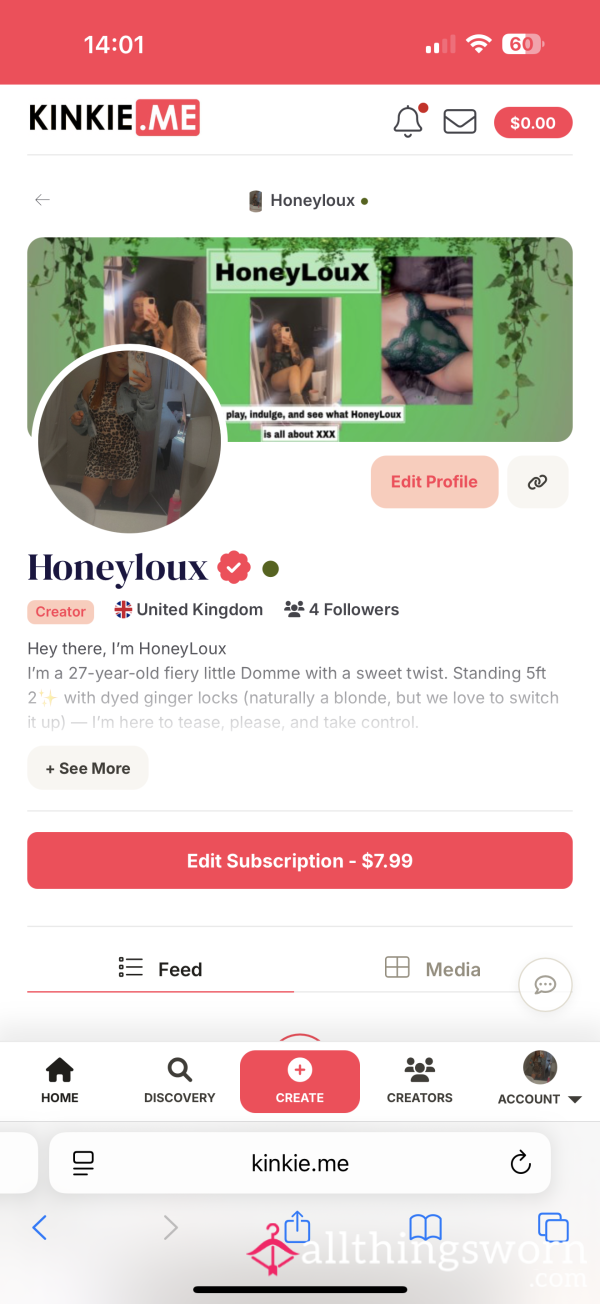The image size is (600, 1304).
Task: Open the Safari page menu icon
Action: click(x=83, y=1163)
